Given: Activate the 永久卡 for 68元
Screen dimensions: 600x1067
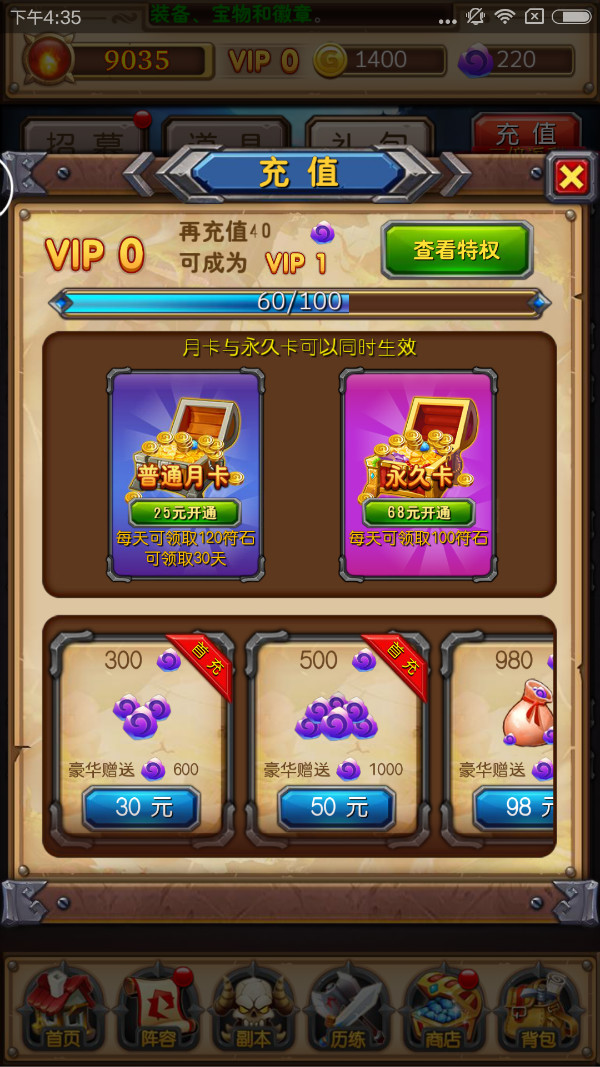Looking at the screenshot, I should (x=419, y=512).
